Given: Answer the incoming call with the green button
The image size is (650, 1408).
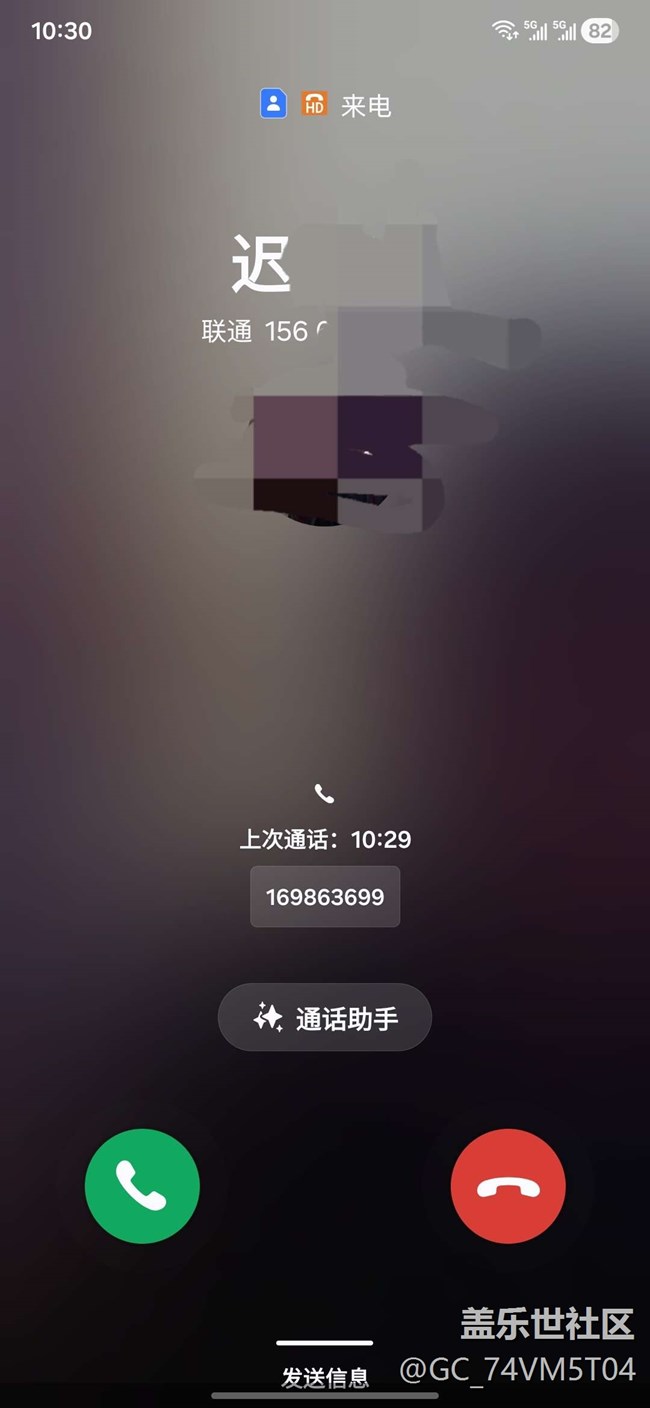Looking at the screenshot, I should click(142, 1186).
